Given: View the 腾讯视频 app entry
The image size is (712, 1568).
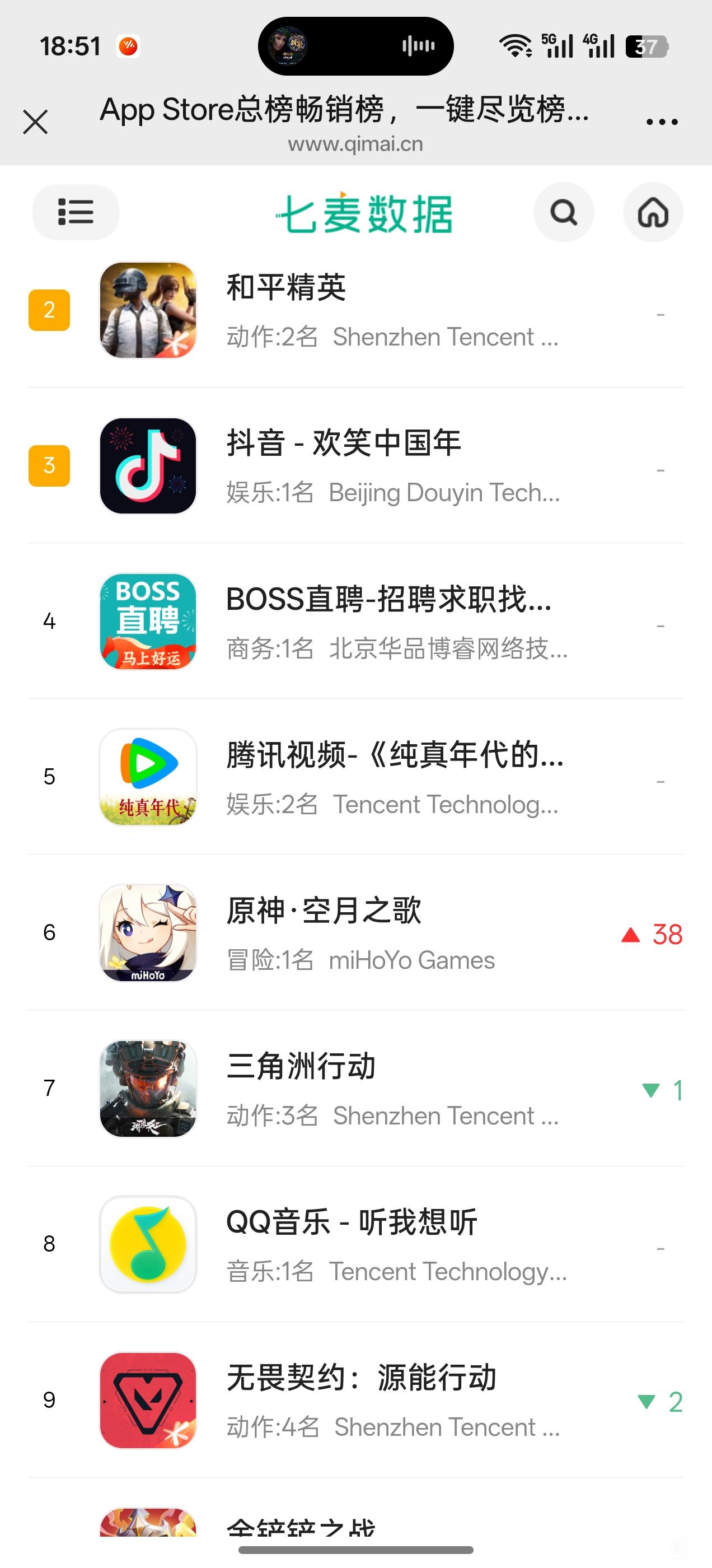Looking at the screenshot, I should [x=394, y=756].
